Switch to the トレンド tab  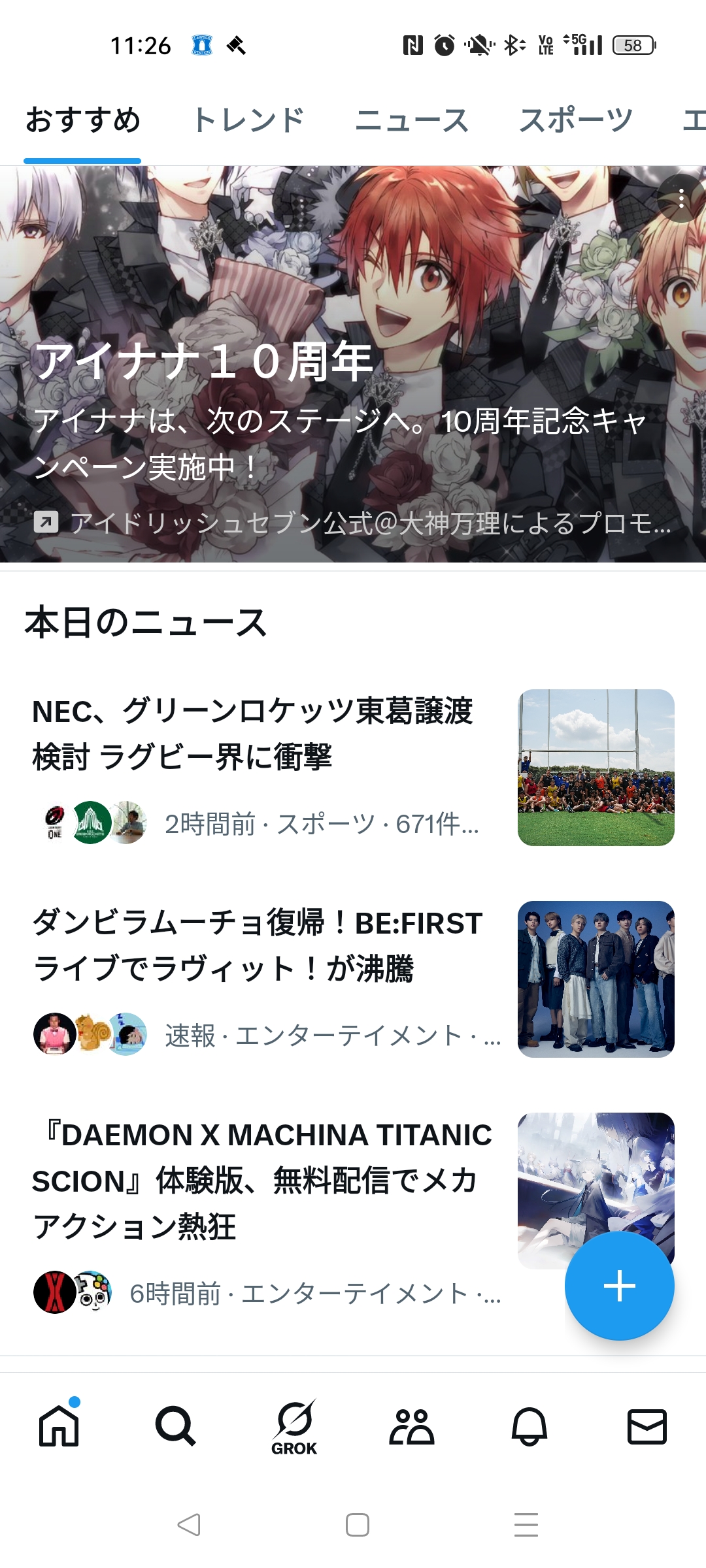(x=249, y=121)
